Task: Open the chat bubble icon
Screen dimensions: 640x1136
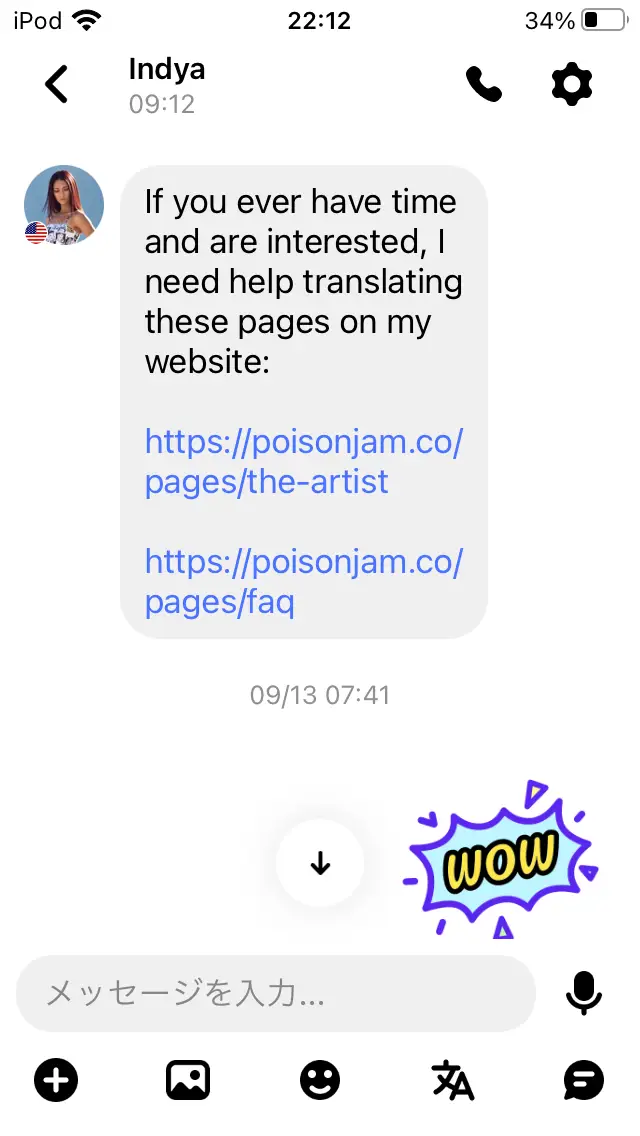Action: point(584,1080)
